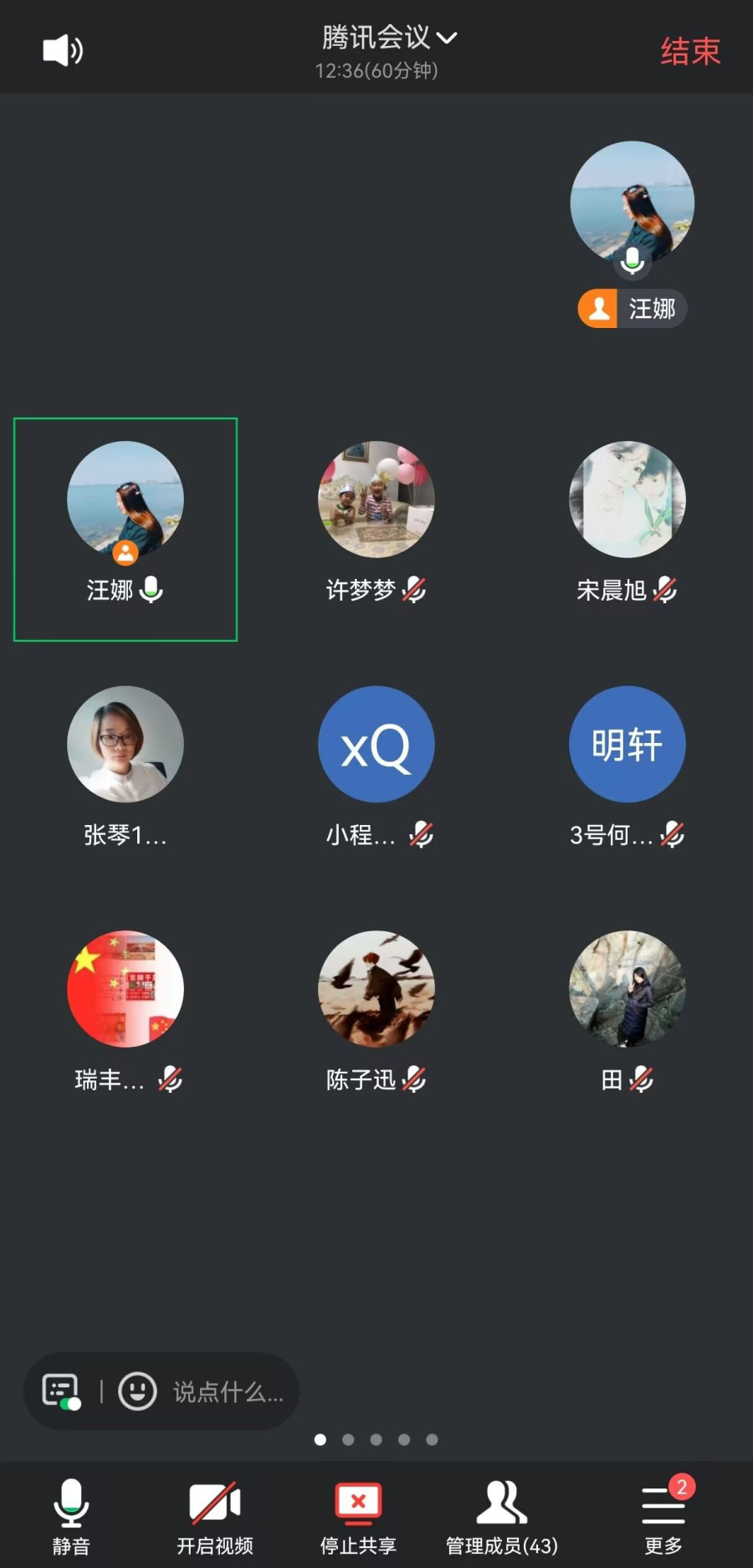This screenshot has width=753, height=1568.
Task: Open the emoji reaction picker
Action: tap(138, 1391)
